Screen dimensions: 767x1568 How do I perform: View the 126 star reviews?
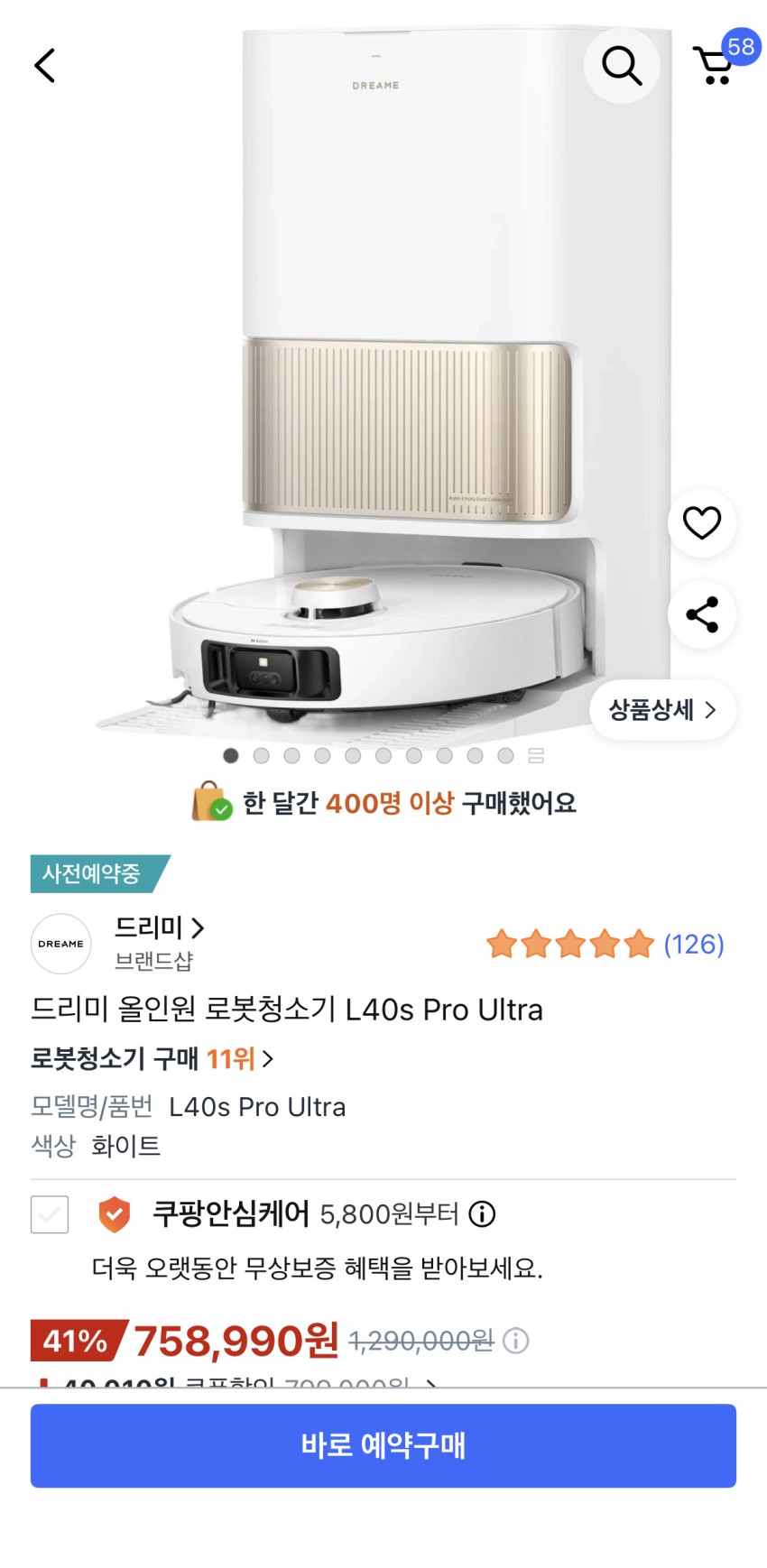coord(605,945)
